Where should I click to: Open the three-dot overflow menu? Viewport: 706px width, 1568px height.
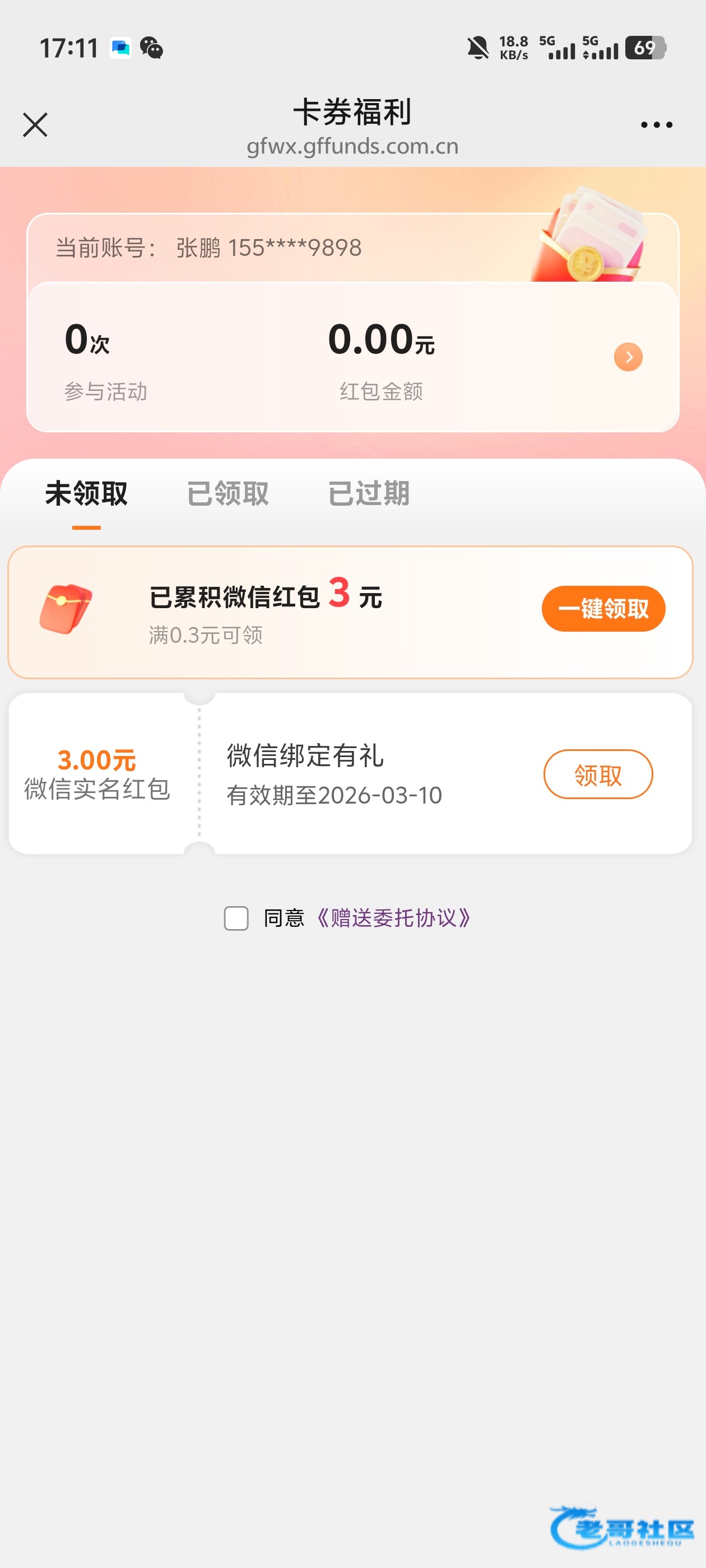(x=656, y=125)
